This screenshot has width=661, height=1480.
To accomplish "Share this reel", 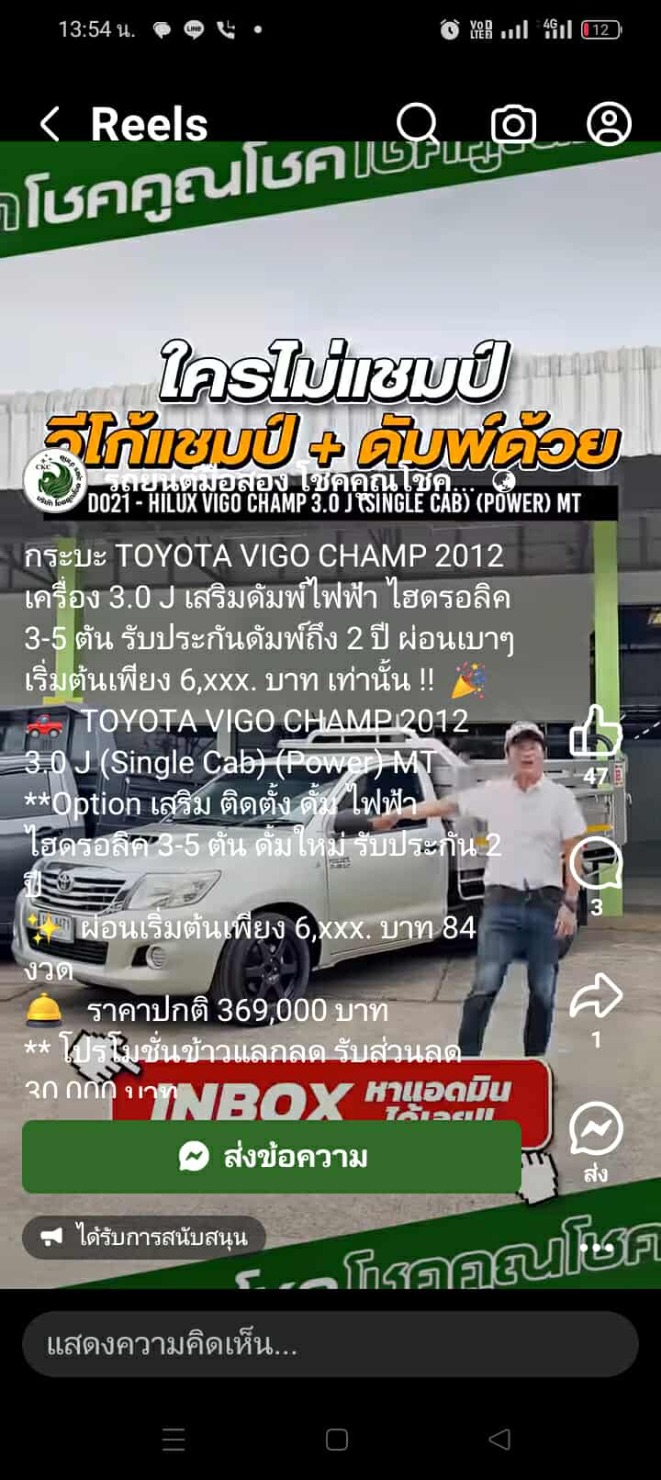I will click(x=596, y=996).
